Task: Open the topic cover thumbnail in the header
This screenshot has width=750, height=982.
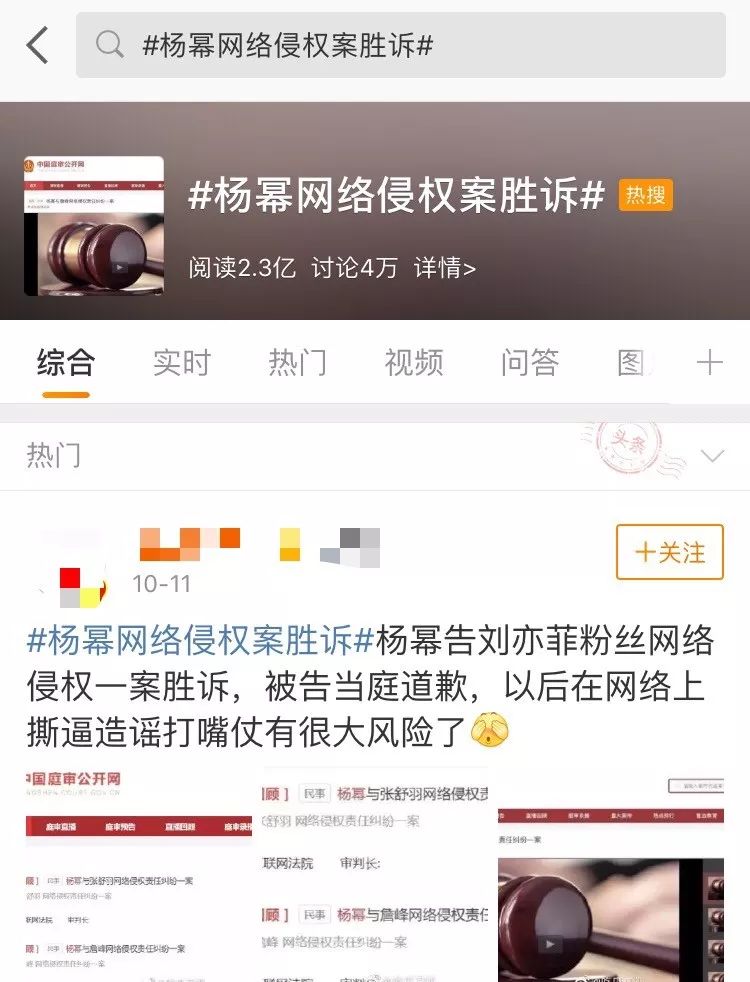Action: coord(94,225)
